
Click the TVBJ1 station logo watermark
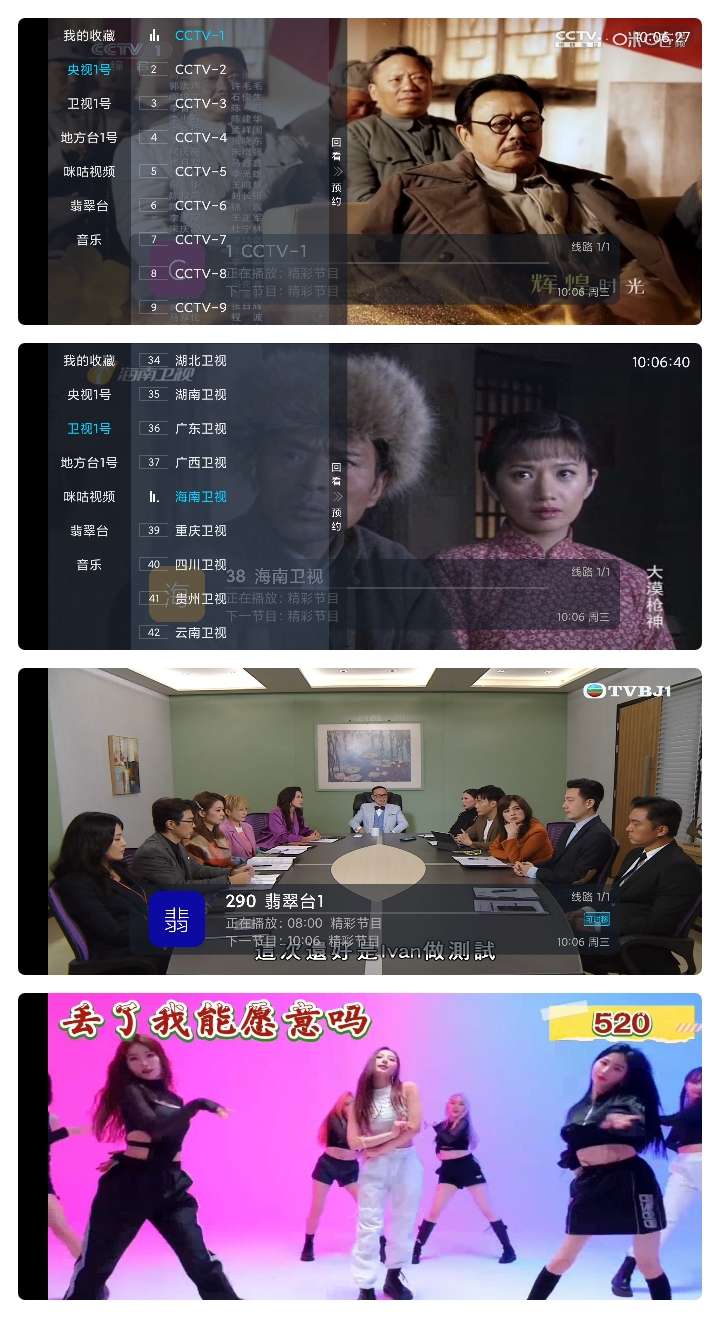(x=626, y=689)
